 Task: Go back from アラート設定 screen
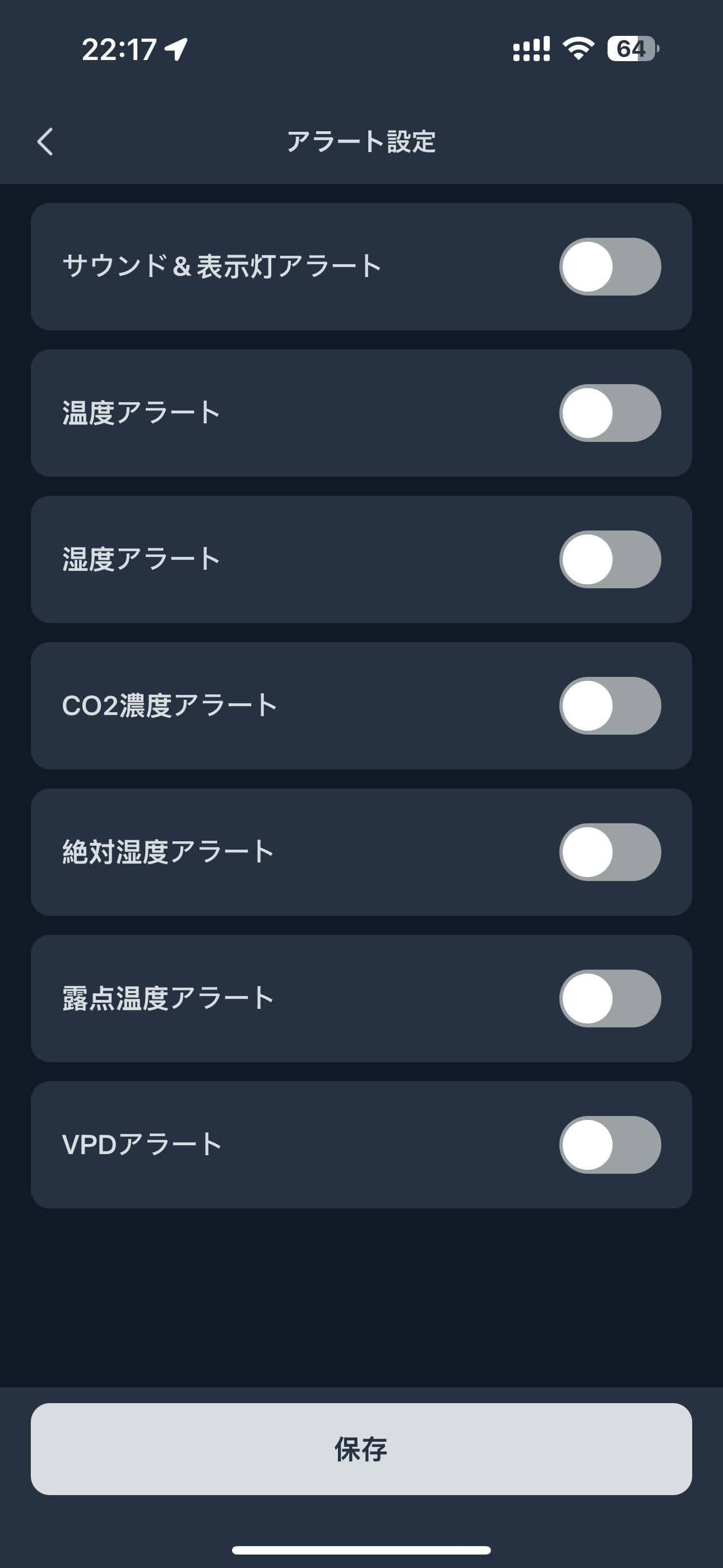[x=45, y=142]
